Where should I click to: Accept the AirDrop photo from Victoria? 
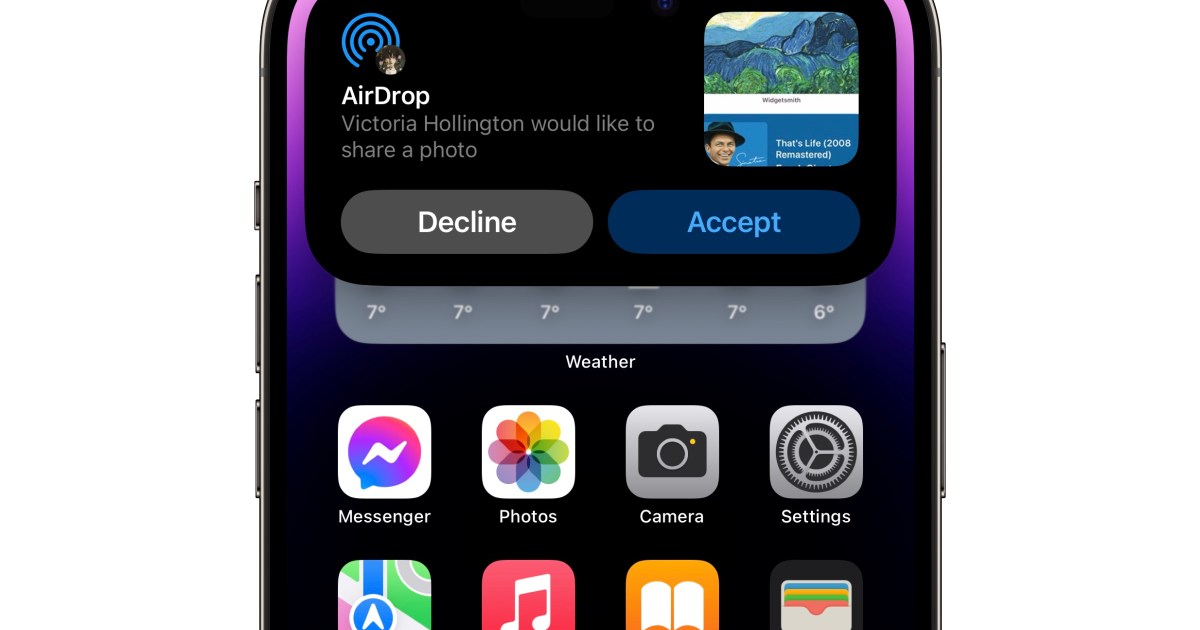pos(734,222)
